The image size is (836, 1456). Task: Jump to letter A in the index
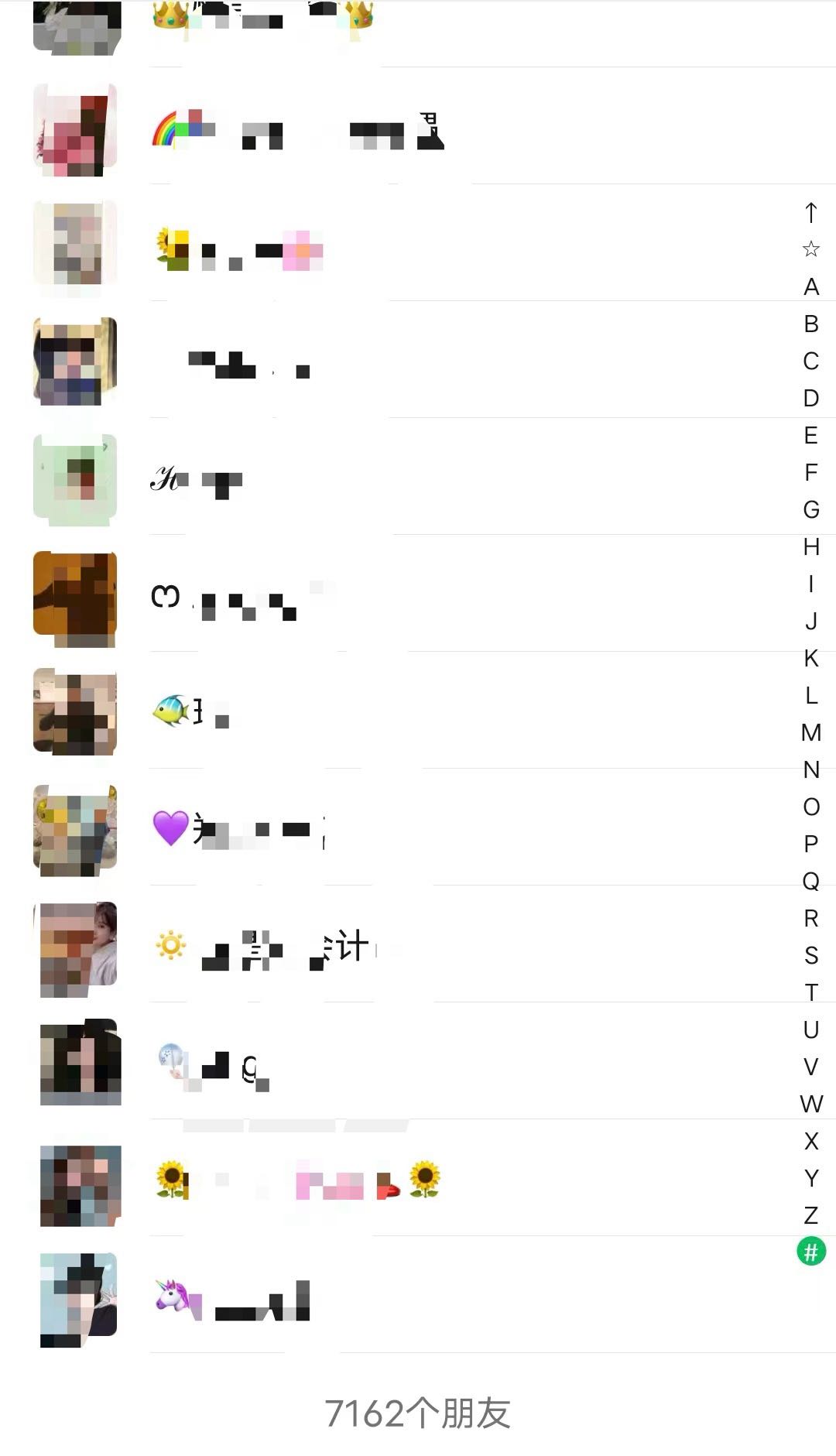pyautogui.click(x=810, y=286)
